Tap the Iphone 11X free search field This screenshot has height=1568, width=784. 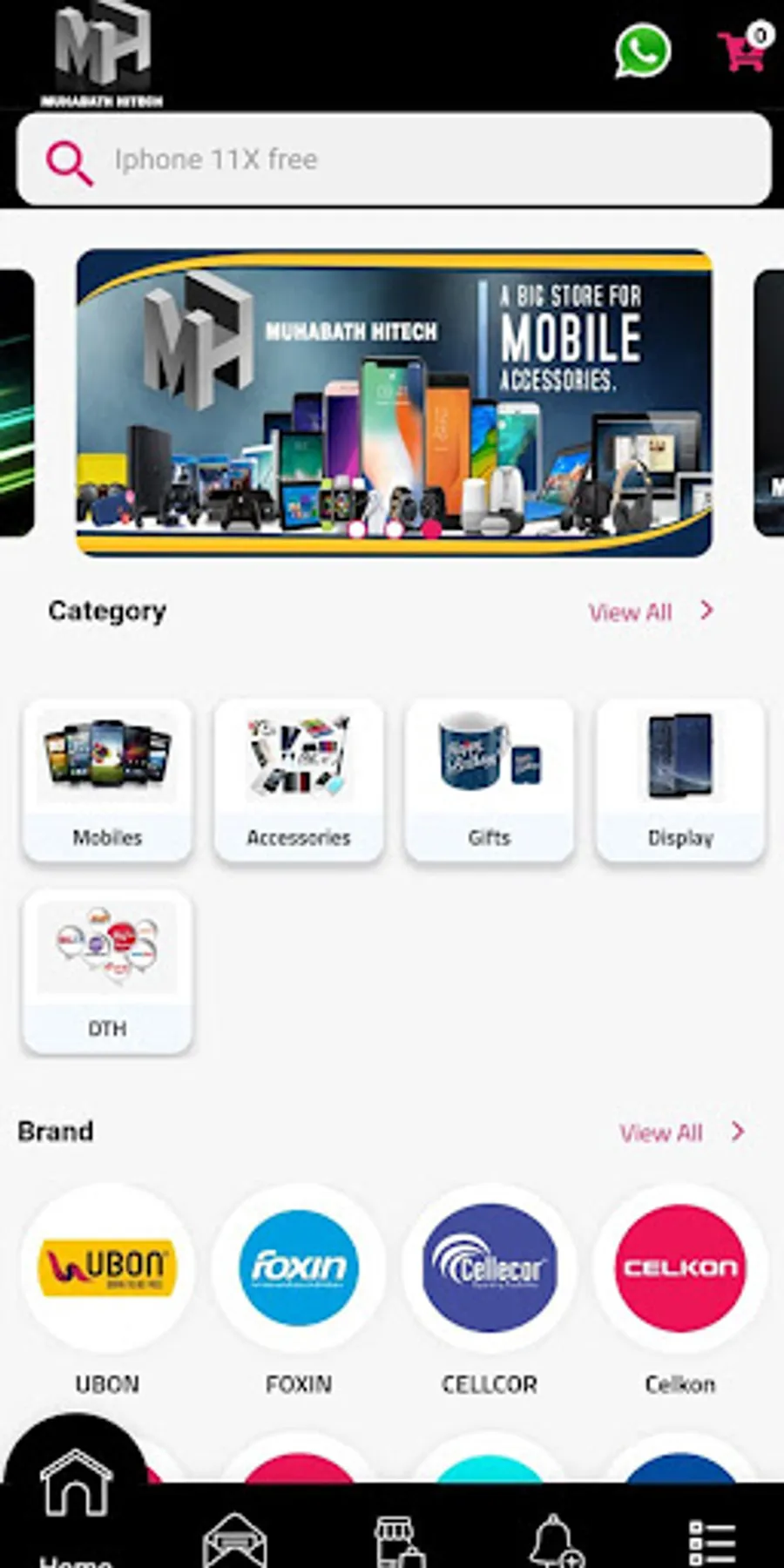(x=394, y=160)
